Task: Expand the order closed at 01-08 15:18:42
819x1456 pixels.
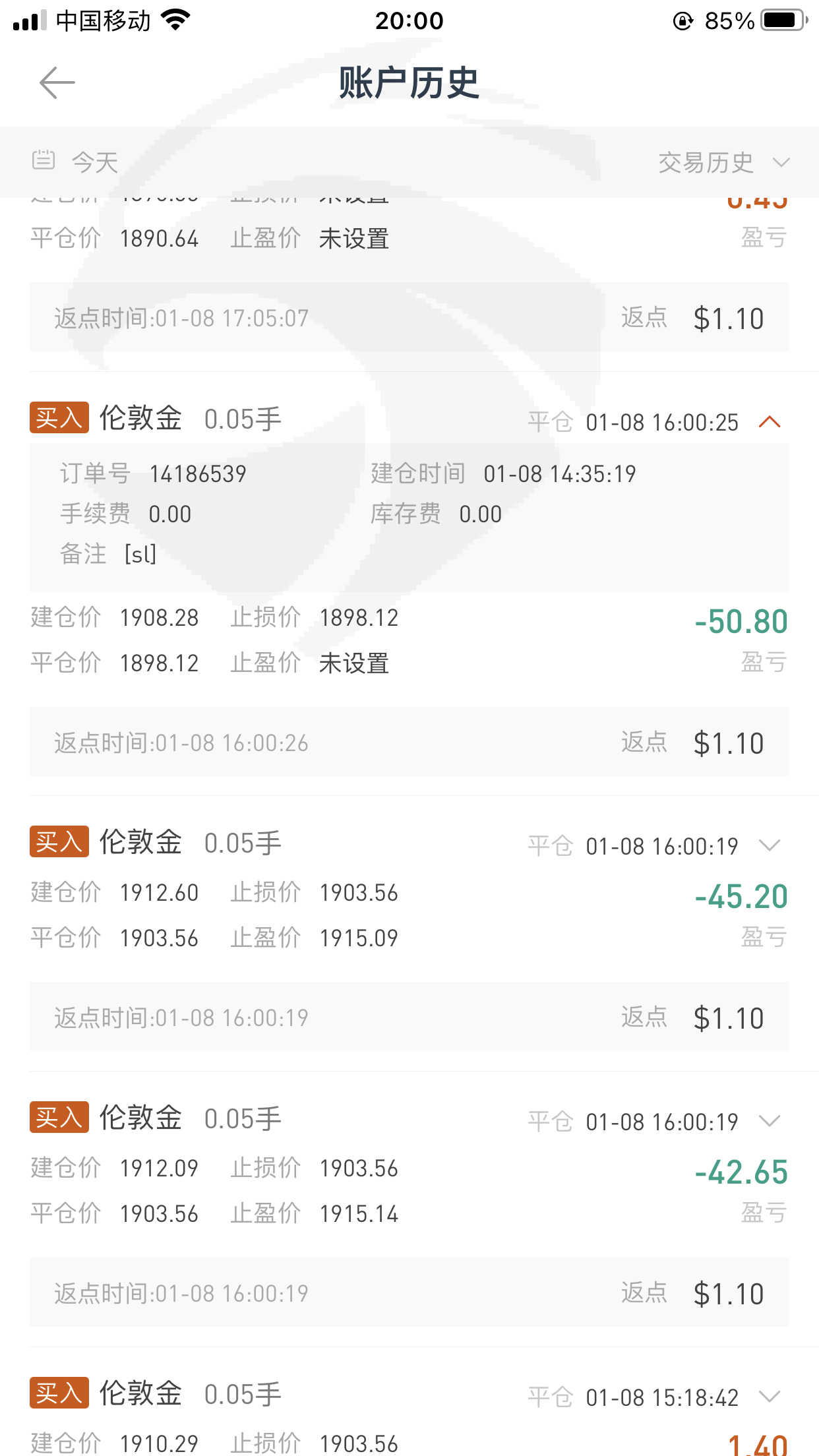Action: (x=770, y=1397)
